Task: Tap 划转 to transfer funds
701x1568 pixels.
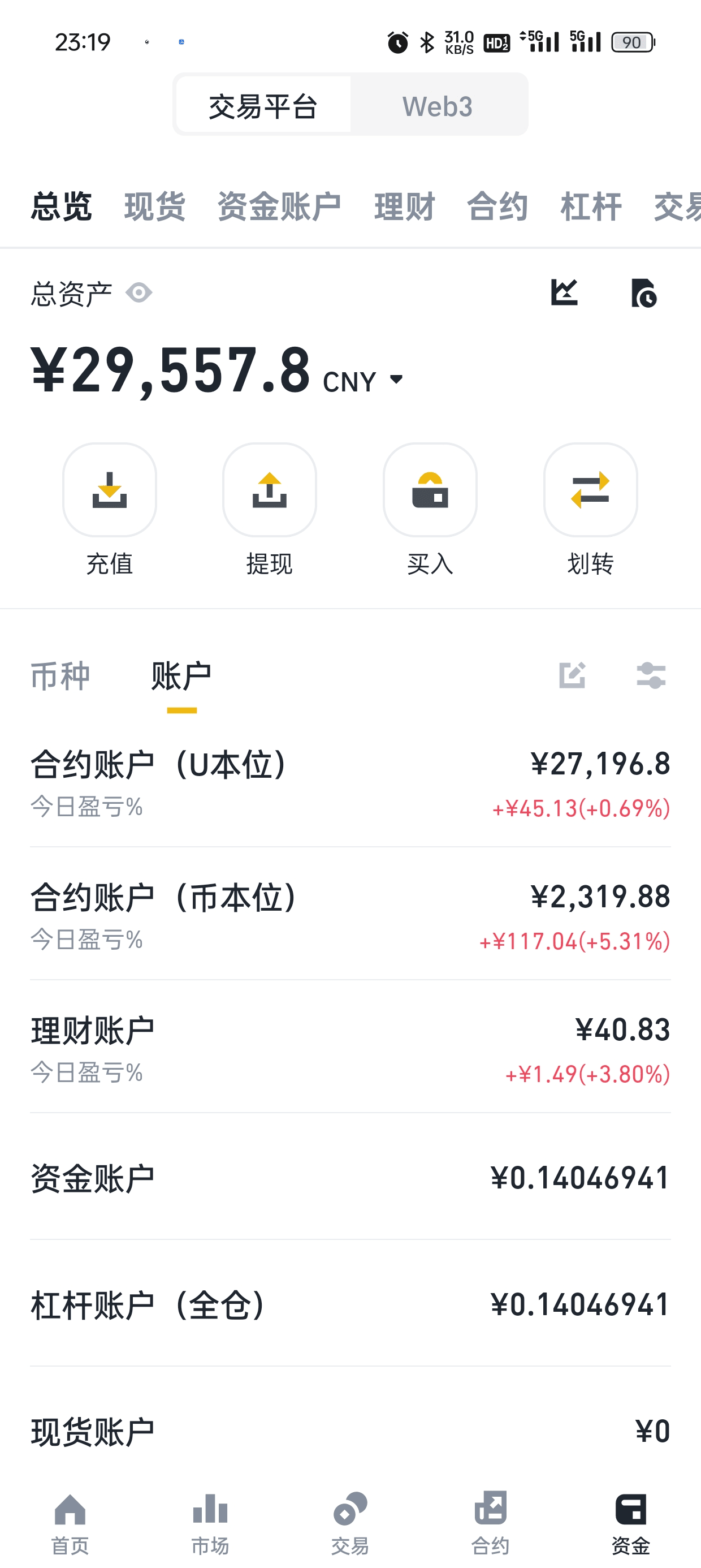Action: (x=590, y=490)
